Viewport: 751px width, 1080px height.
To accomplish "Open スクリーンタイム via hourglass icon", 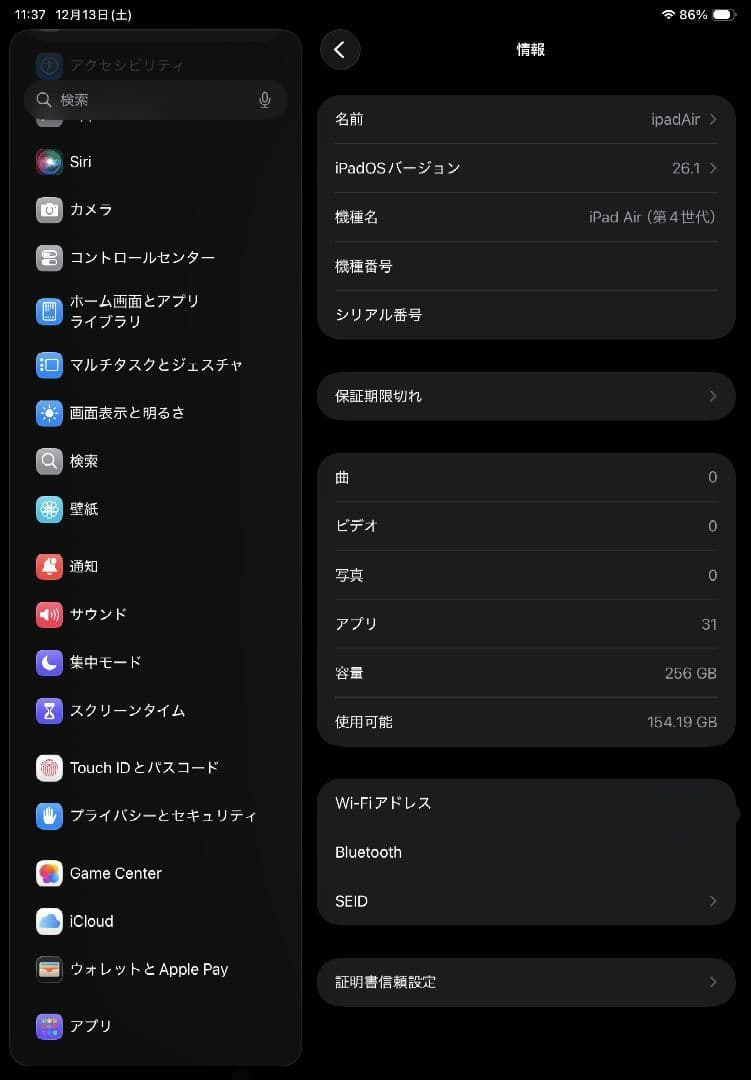I will point(49,711).
